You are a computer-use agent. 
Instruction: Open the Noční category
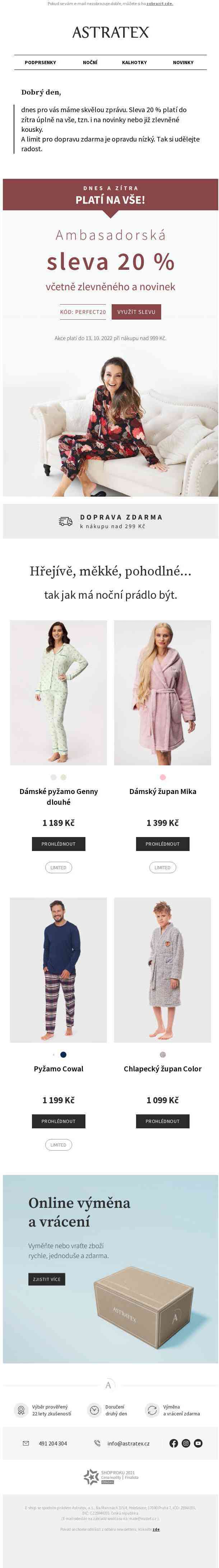(x=90, y=62)
